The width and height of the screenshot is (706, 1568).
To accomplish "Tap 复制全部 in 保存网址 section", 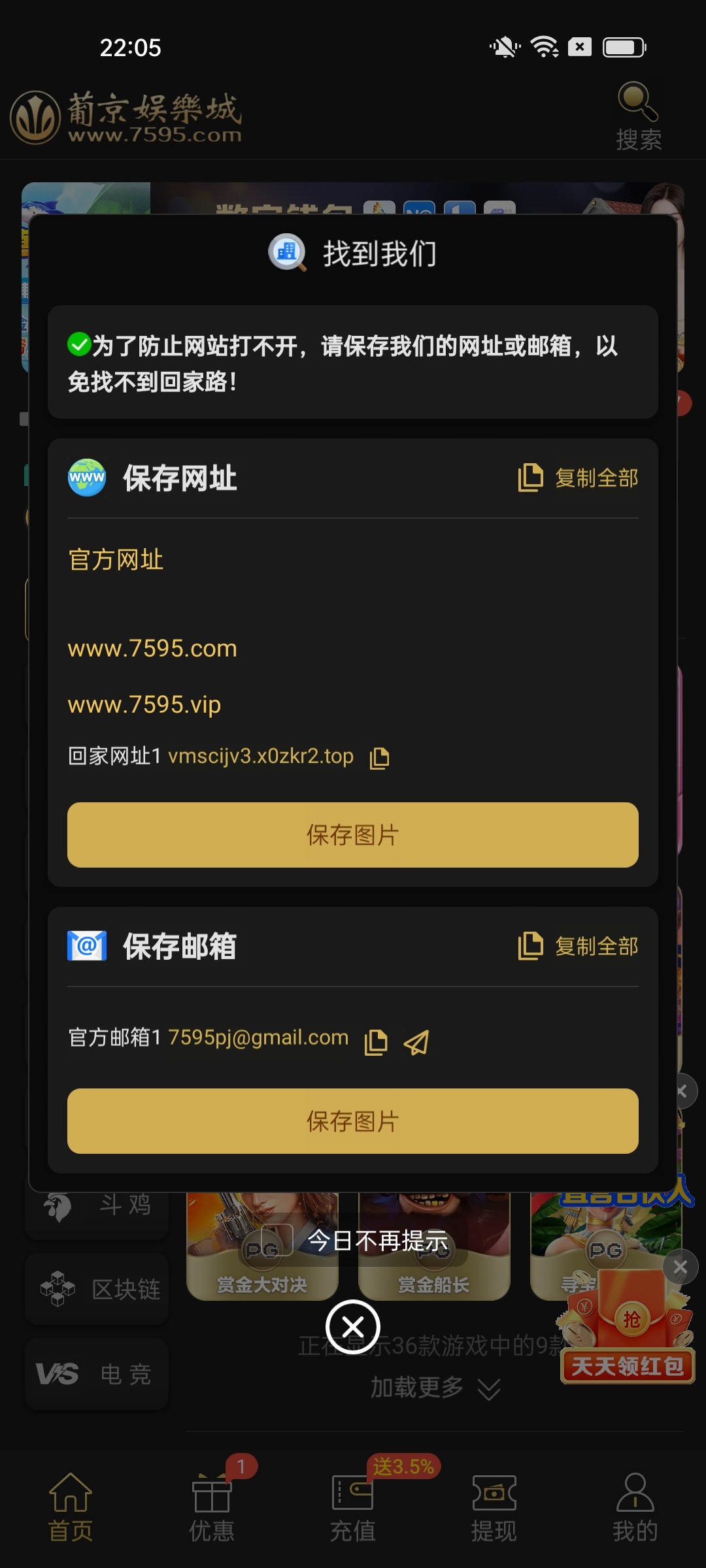I will click(579, 478).
